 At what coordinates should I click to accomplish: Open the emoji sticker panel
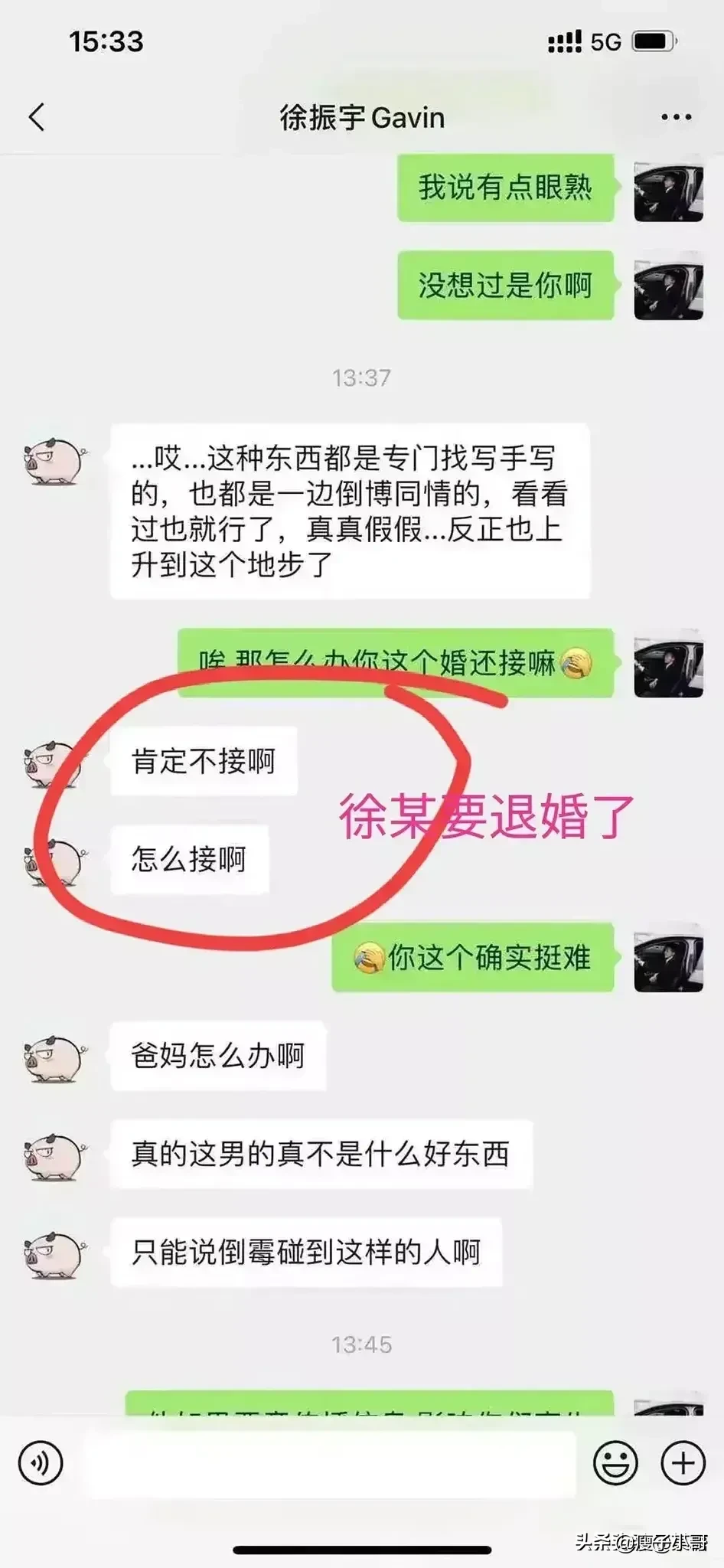click(615, 1463)
